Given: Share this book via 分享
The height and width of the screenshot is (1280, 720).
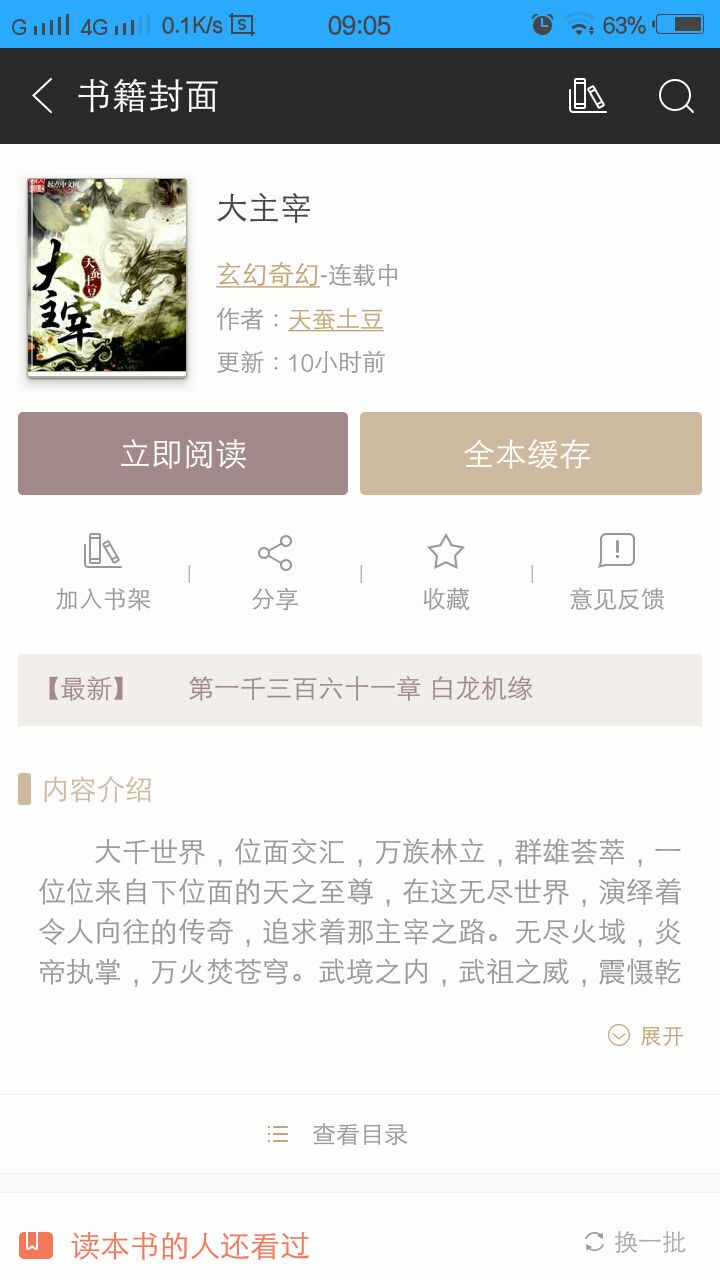Looking at the screenshot, I should pyautogui.click(x=275, y=572).
